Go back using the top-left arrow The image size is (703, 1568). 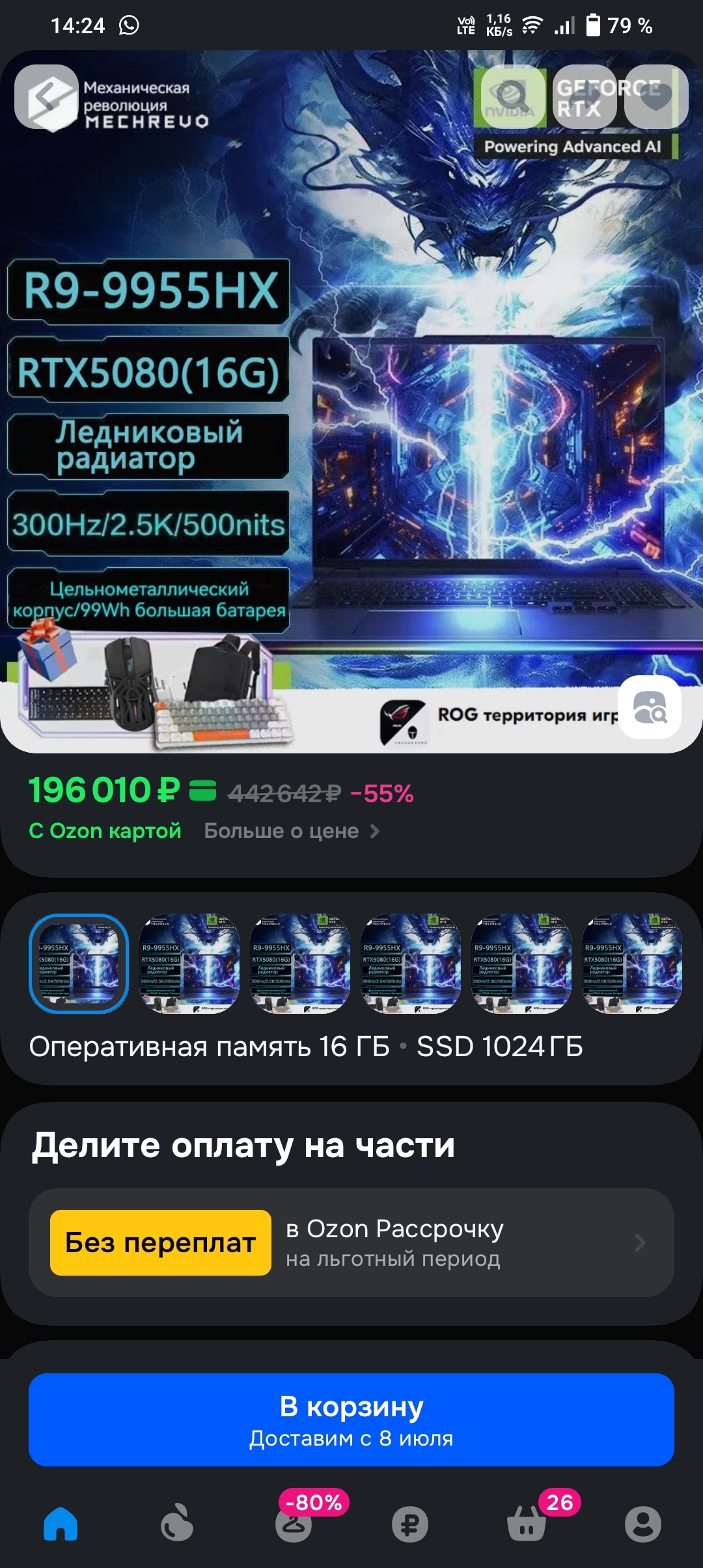pyautogui.click(x=46, y=96)
